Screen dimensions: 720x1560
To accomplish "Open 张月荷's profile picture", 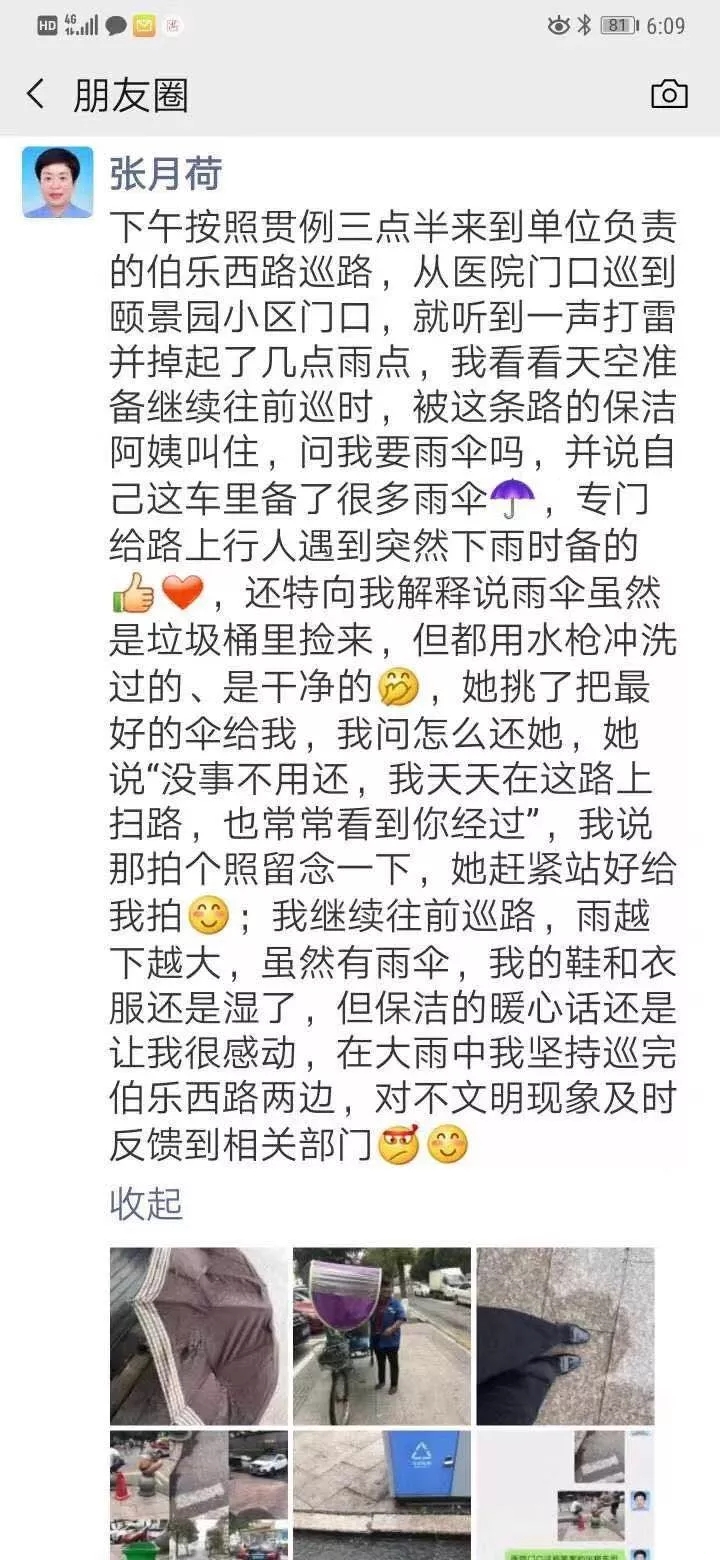I will coord(58,182).
